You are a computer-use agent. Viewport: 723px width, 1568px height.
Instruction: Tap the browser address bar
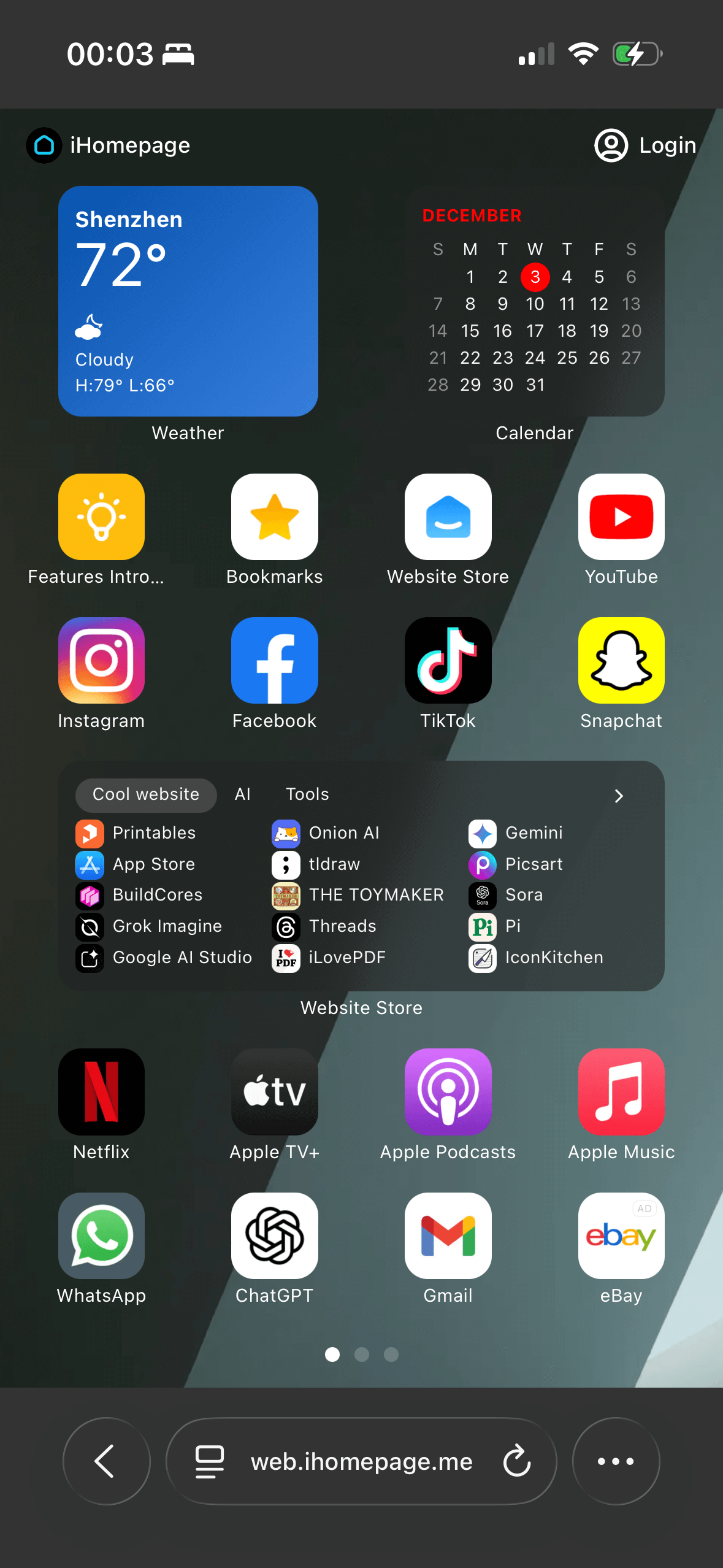(x=361, y=1462)
